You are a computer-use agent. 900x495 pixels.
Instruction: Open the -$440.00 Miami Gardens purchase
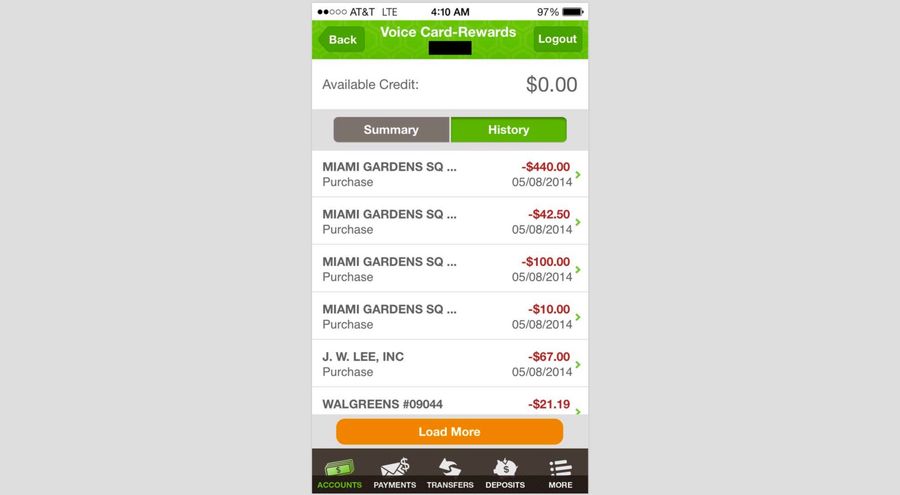(450, 174)
